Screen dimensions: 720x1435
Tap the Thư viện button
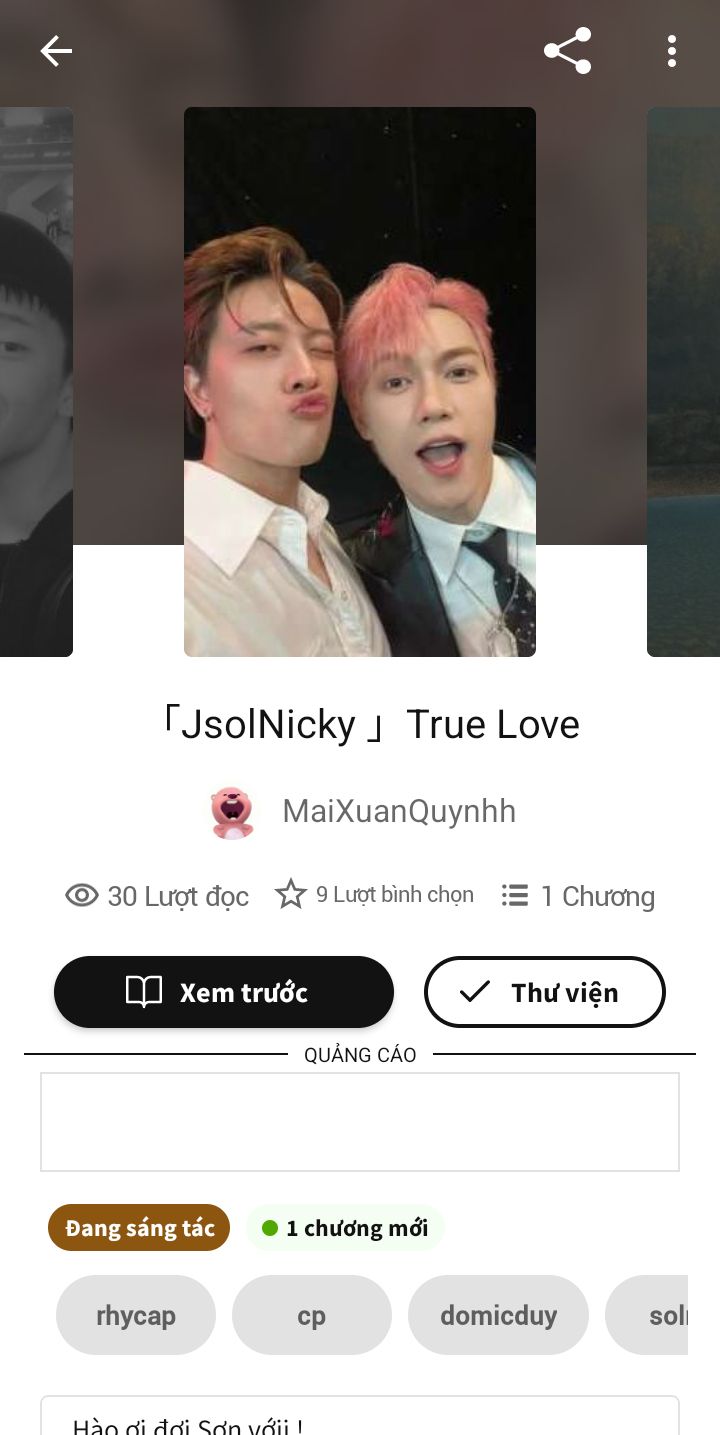[545, 992]
